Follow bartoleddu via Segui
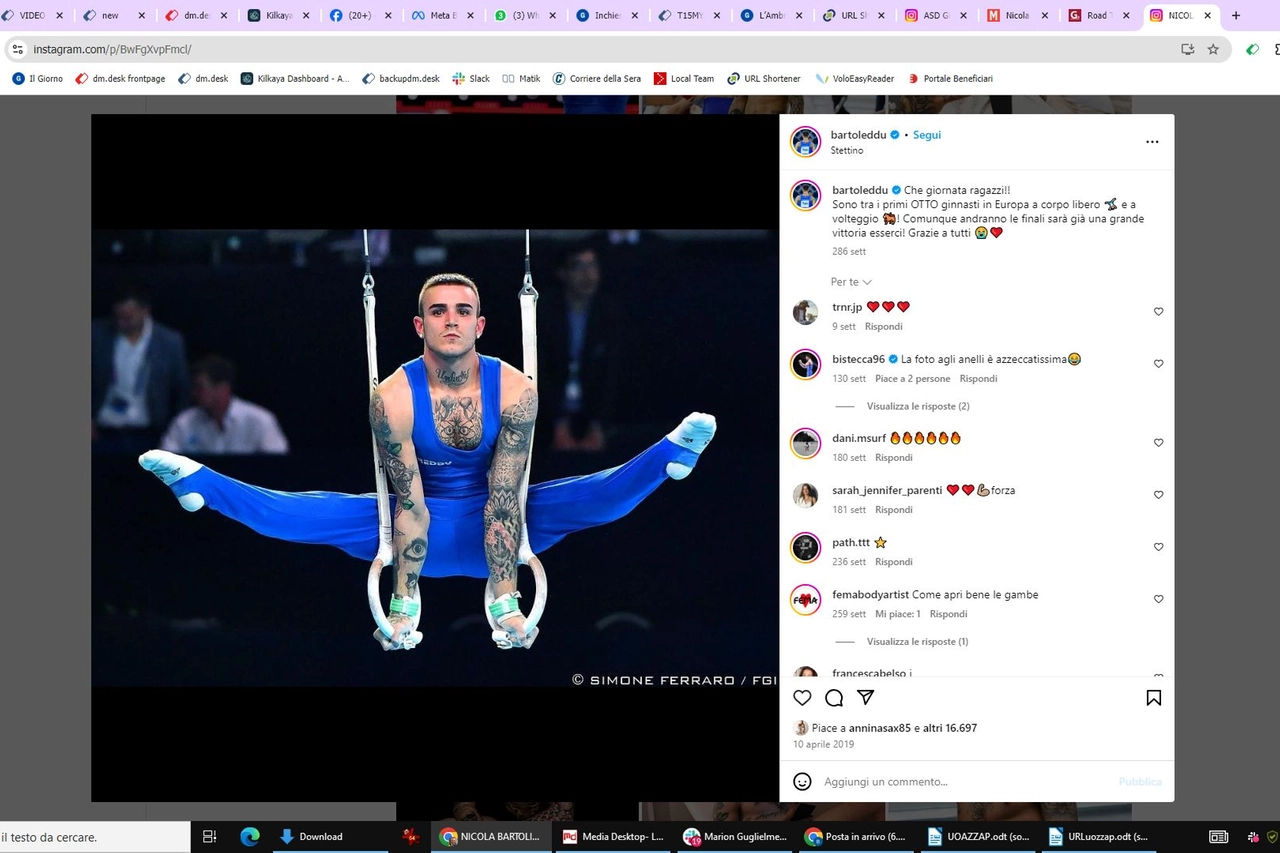The image size is (1280, 853). pos(926,134)
